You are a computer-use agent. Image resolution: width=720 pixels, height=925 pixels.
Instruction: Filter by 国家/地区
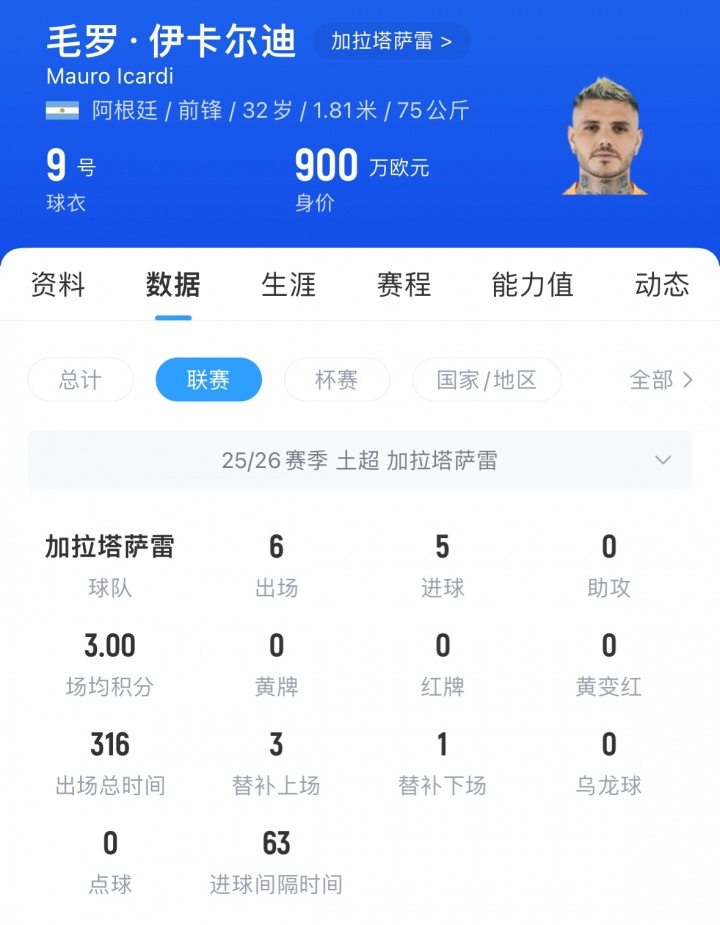487,380
